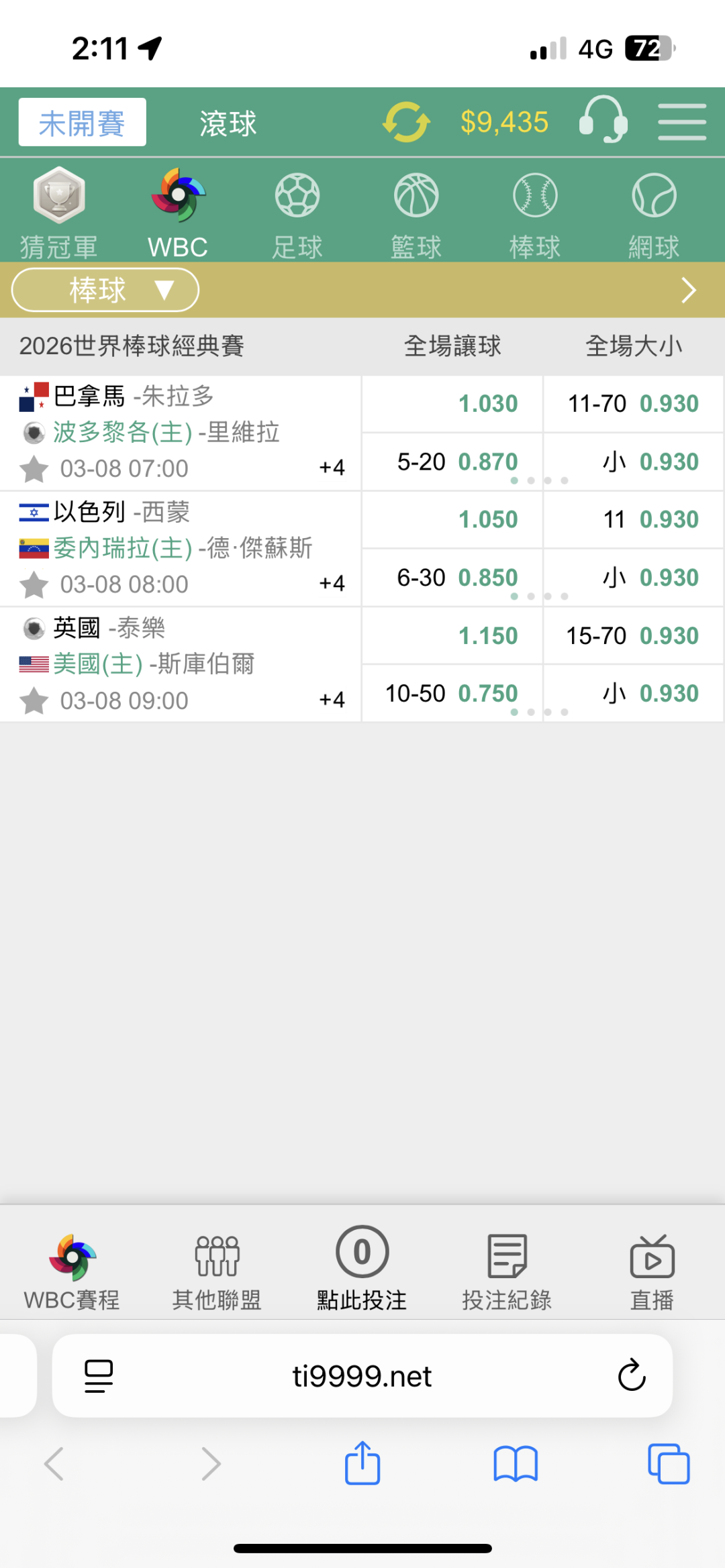Reload the page in the address bar
Screen dimensions: 725x1568
click(631, 1375)
